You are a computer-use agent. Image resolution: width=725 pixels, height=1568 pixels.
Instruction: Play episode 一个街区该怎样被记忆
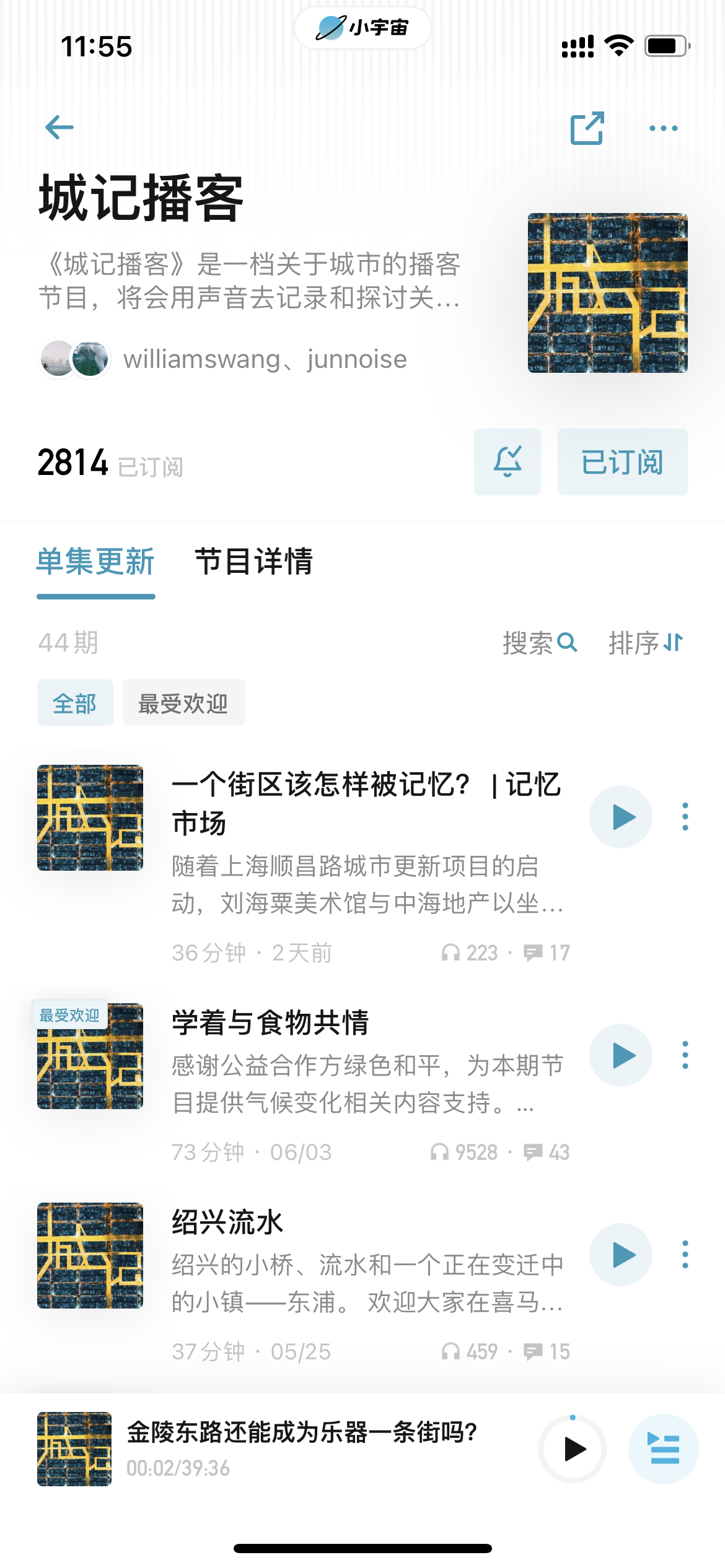pos(621,817)
